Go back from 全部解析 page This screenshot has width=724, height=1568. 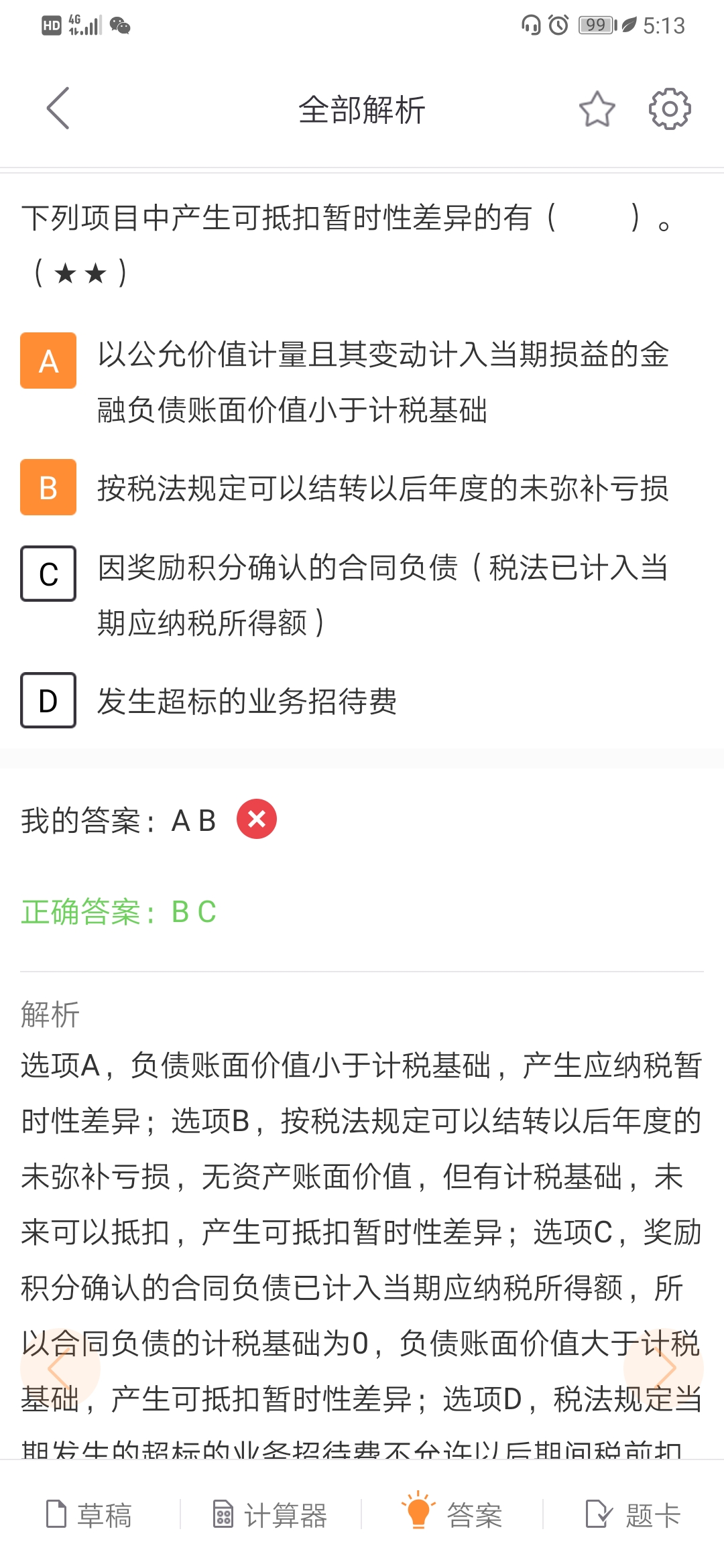tap(58, 109)
